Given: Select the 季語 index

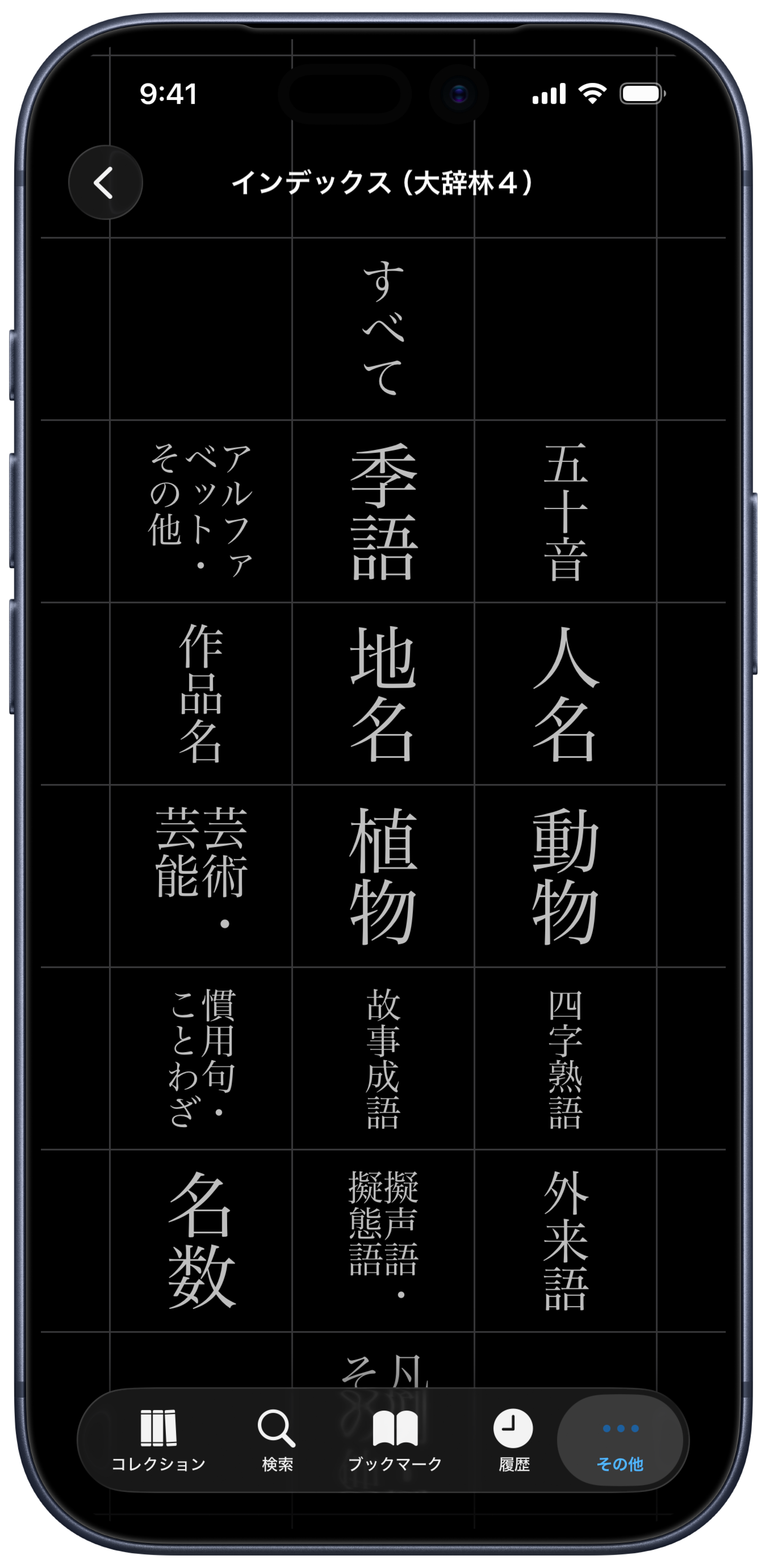Looking at the screenshot, I should pyautogui.click(x=383, y=511).
